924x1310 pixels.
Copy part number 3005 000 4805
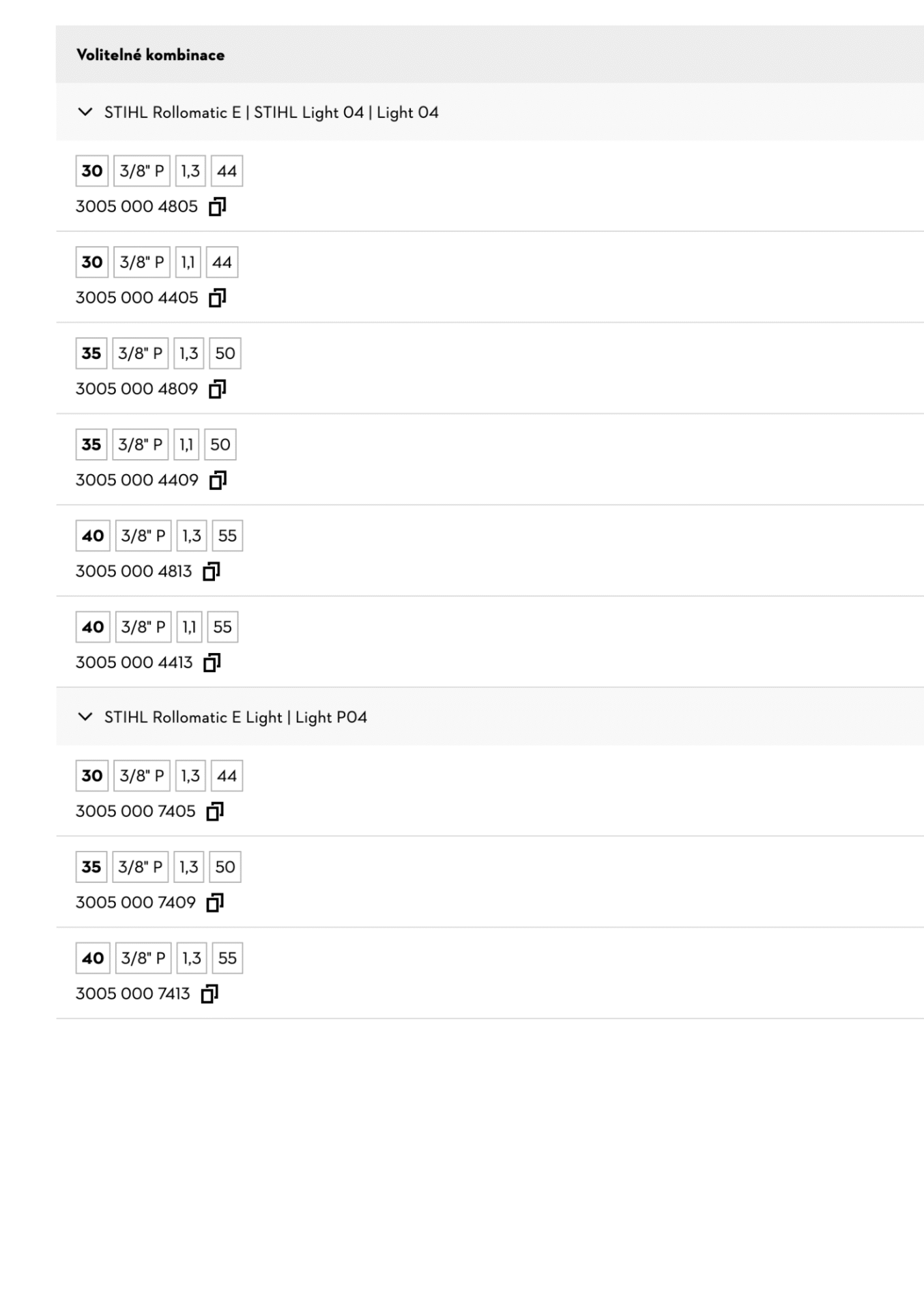(217, 206)
